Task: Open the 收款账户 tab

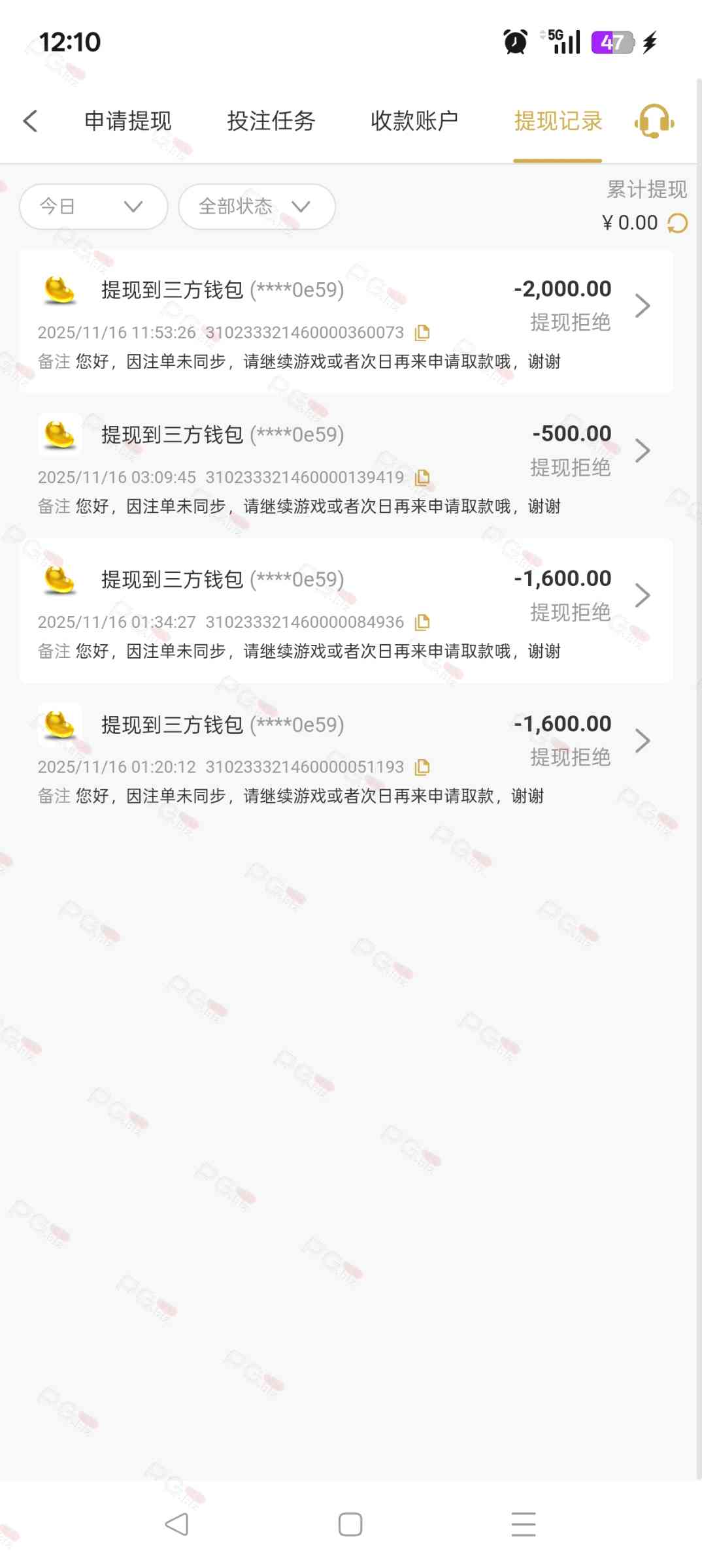Action: tap(414, 121)
